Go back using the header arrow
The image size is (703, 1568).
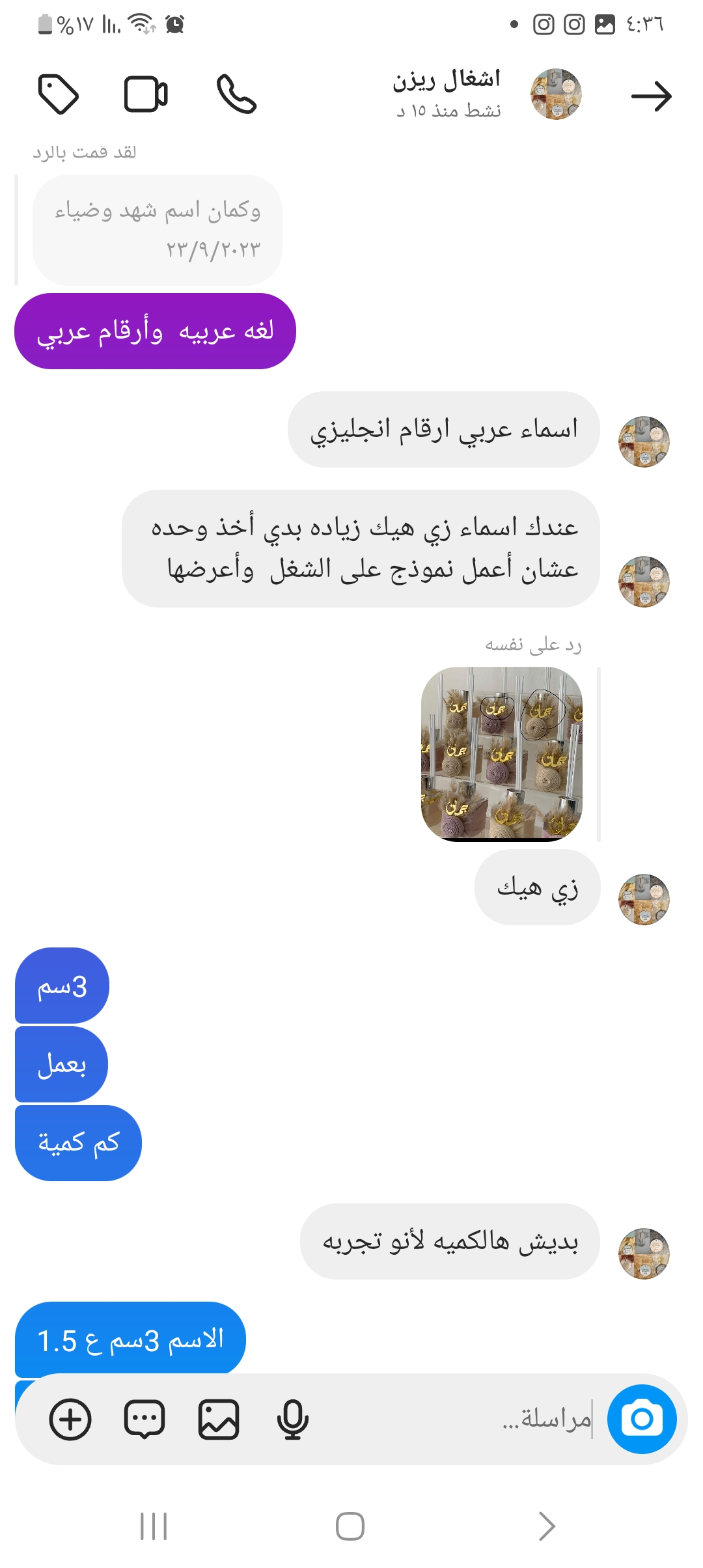pos(651,96)
